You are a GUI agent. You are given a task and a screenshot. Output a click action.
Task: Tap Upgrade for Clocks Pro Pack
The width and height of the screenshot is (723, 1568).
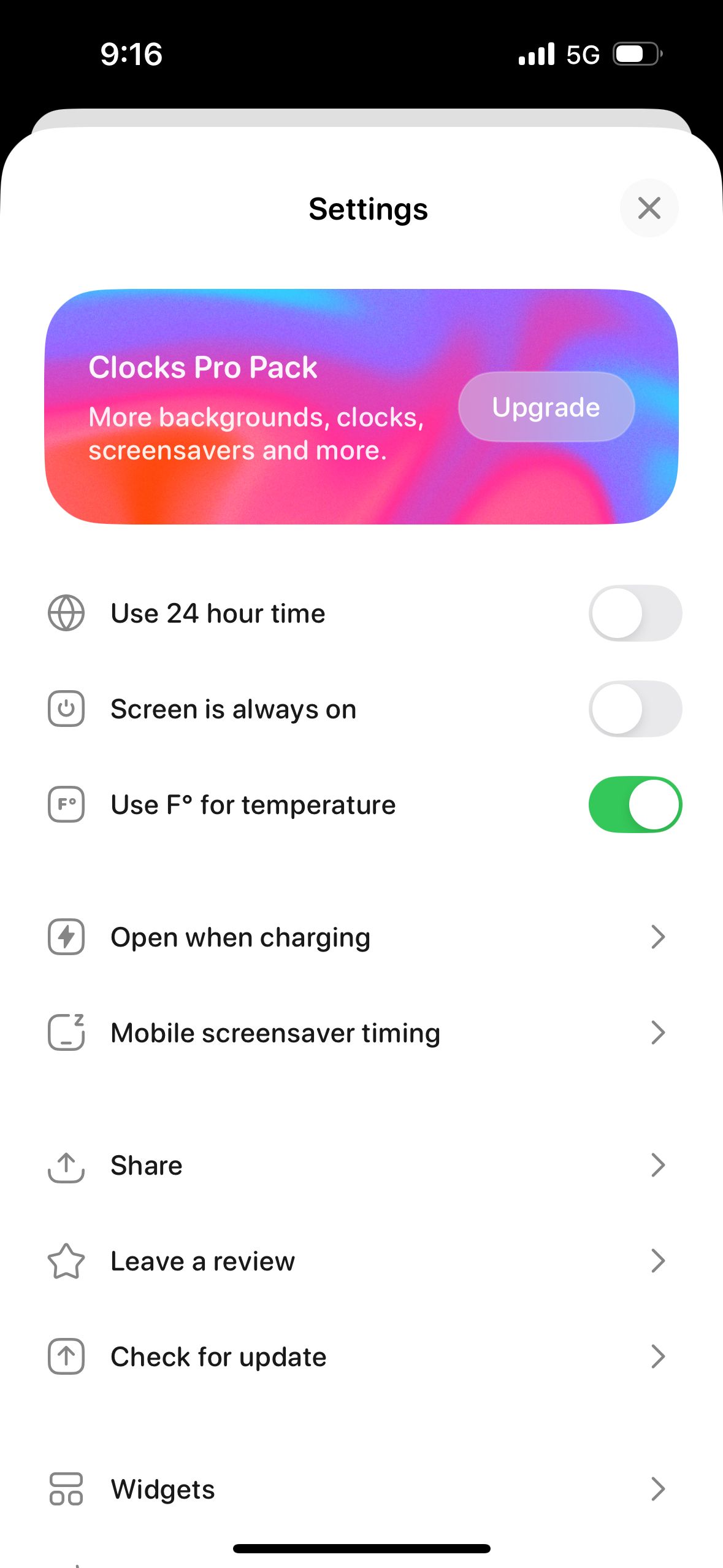click(x=546, y=407)
